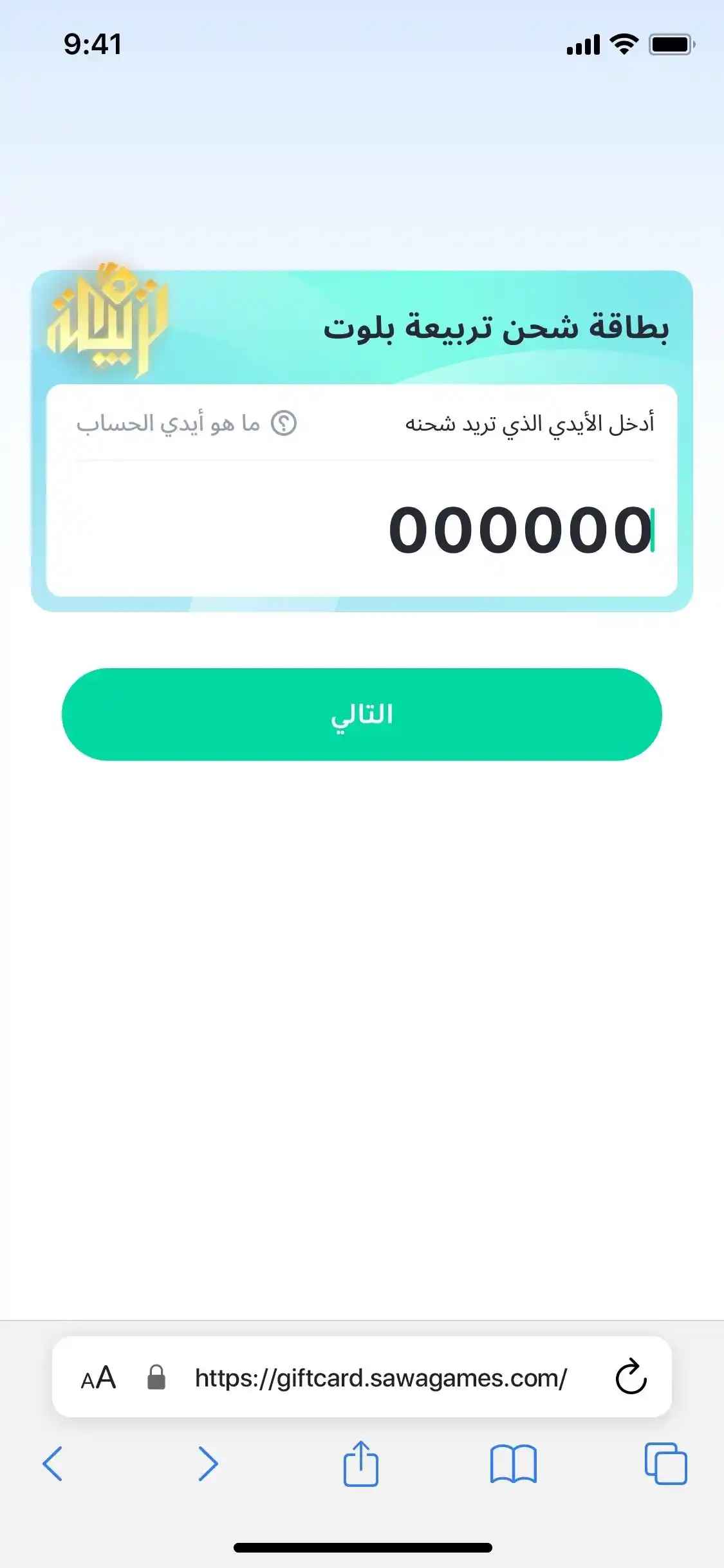The height and width of the screenshot is (1568, 724).
Task: Tap the account ID input field
Action: pyautogui.click(x=362, y=529)
